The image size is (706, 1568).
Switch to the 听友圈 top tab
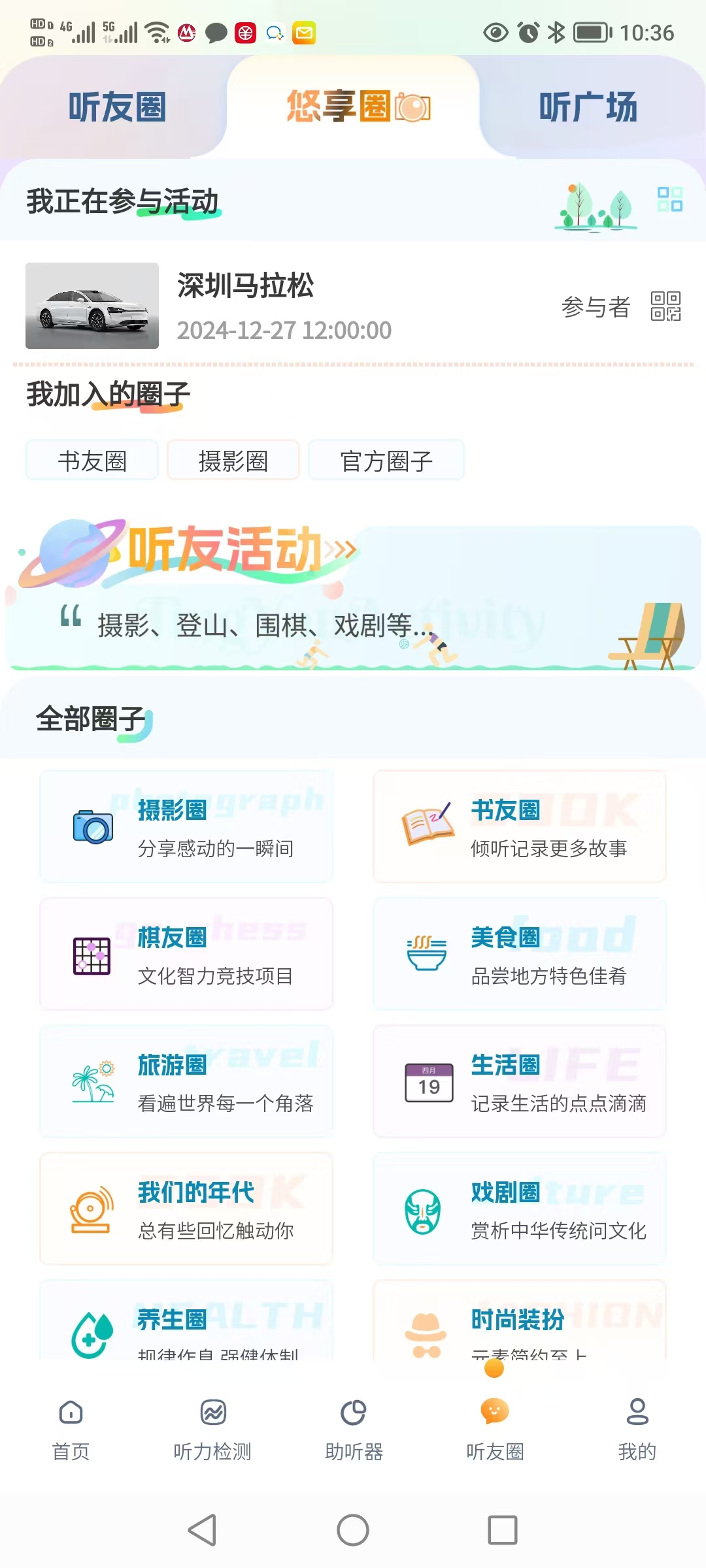pos(116,108)
